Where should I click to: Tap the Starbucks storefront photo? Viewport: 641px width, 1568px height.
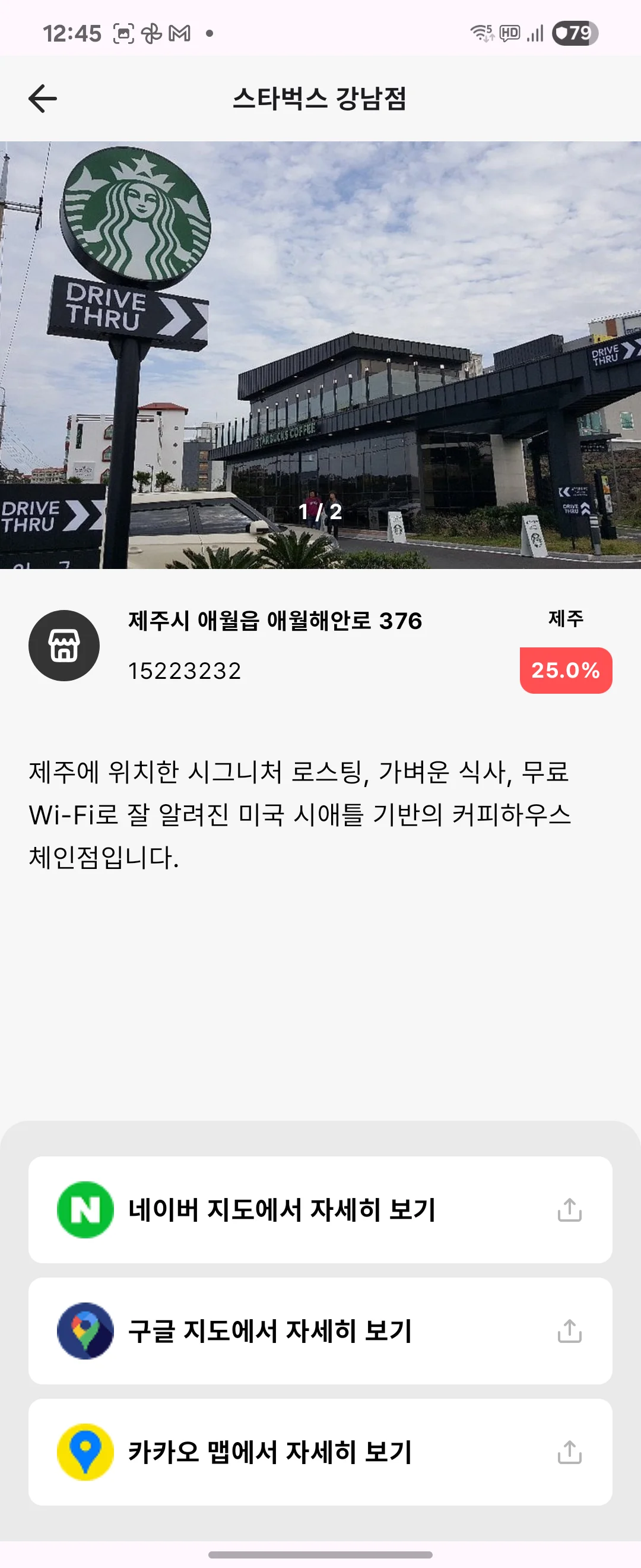(x=320, y=353)
